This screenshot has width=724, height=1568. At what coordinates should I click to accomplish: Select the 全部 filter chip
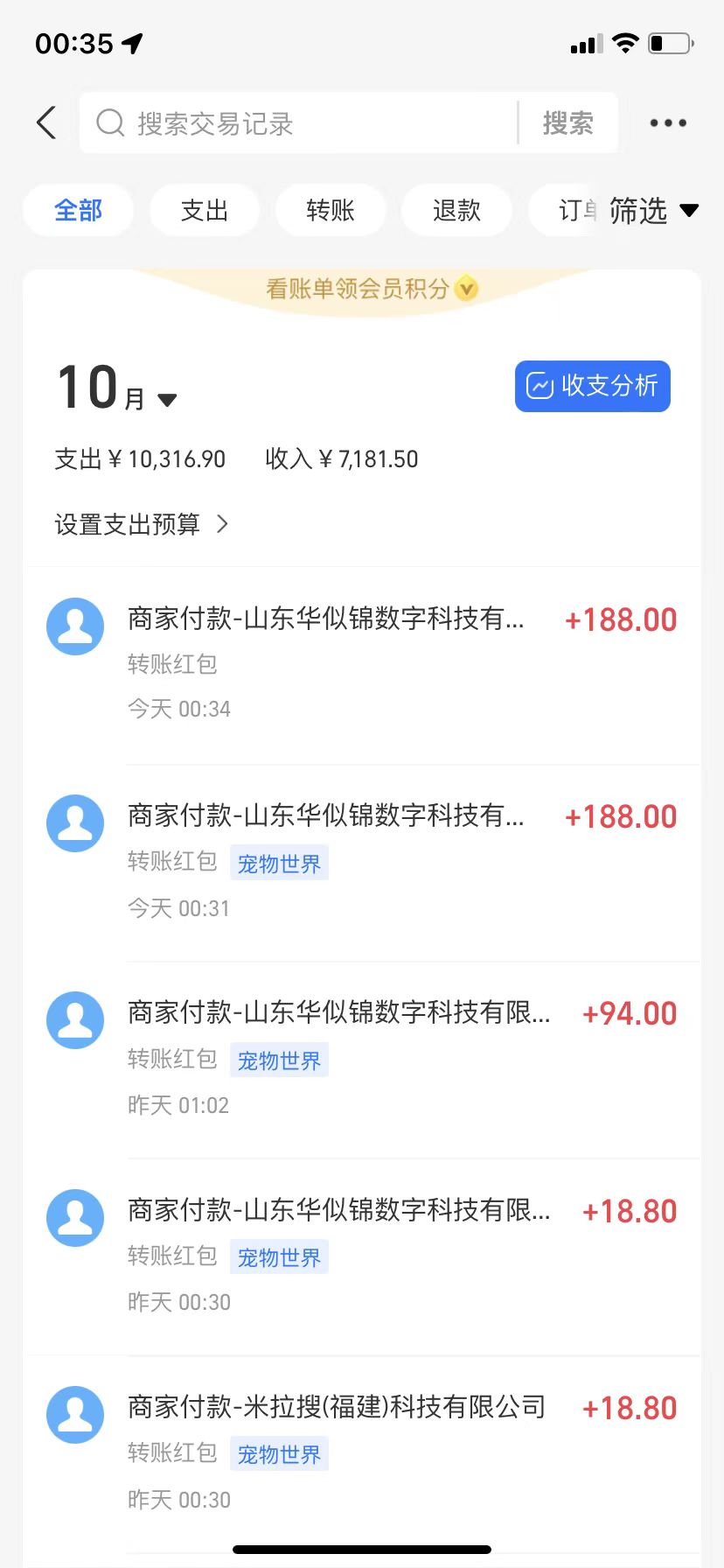coord(78,210)
